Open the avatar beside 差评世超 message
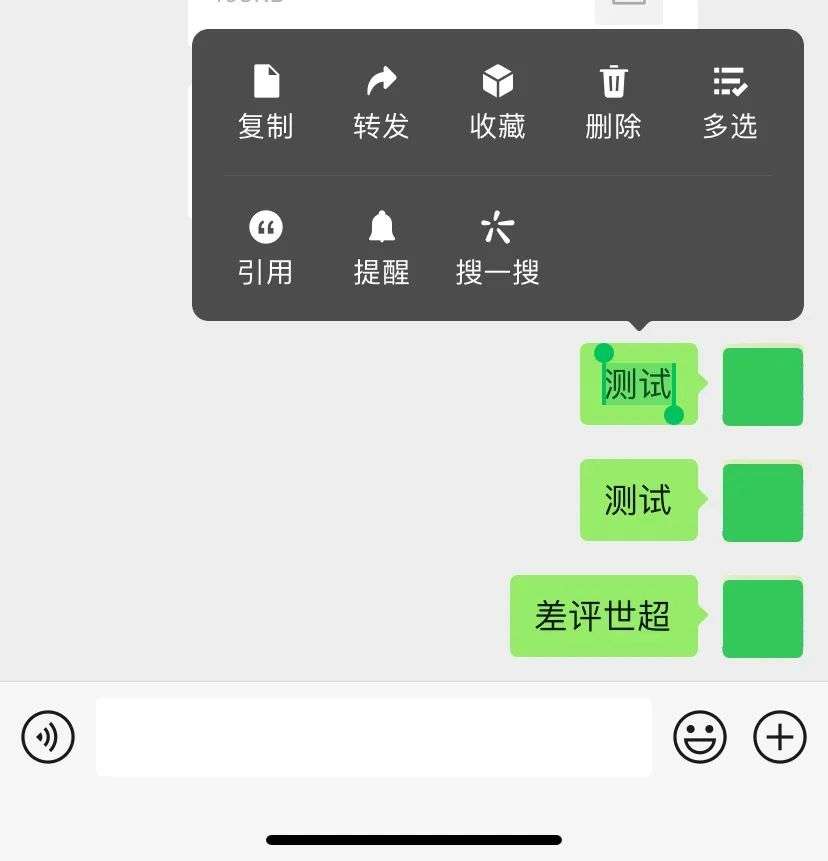Image resolution: width=828 pixels, height=861 pixels. (763, 618)
